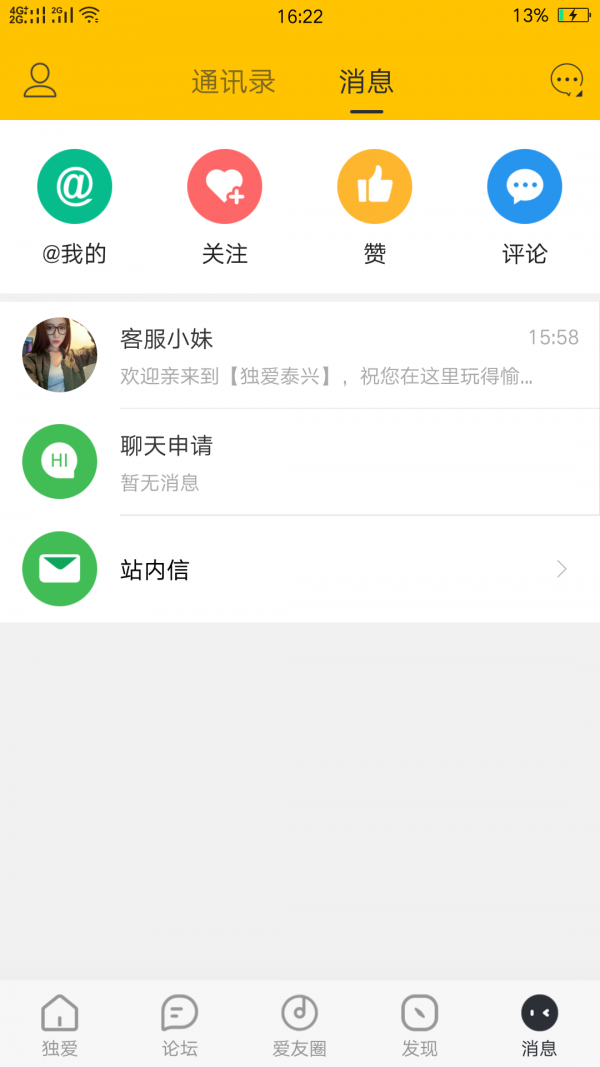Viewport: 600px width, 1067px height.
Task: Select the 消息 top tab
Action: [x=366, y=82]
